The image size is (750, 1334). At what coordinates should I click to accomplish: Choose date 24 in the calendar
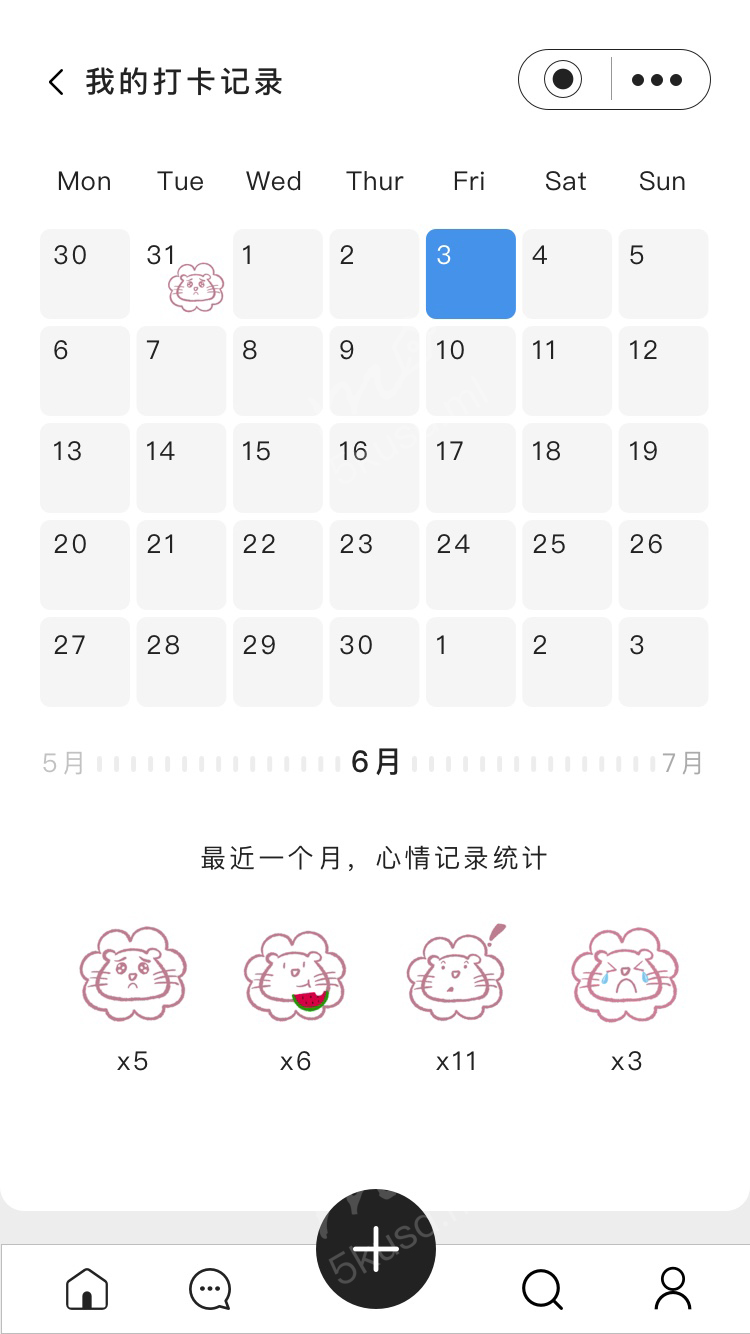pos(471,565)
